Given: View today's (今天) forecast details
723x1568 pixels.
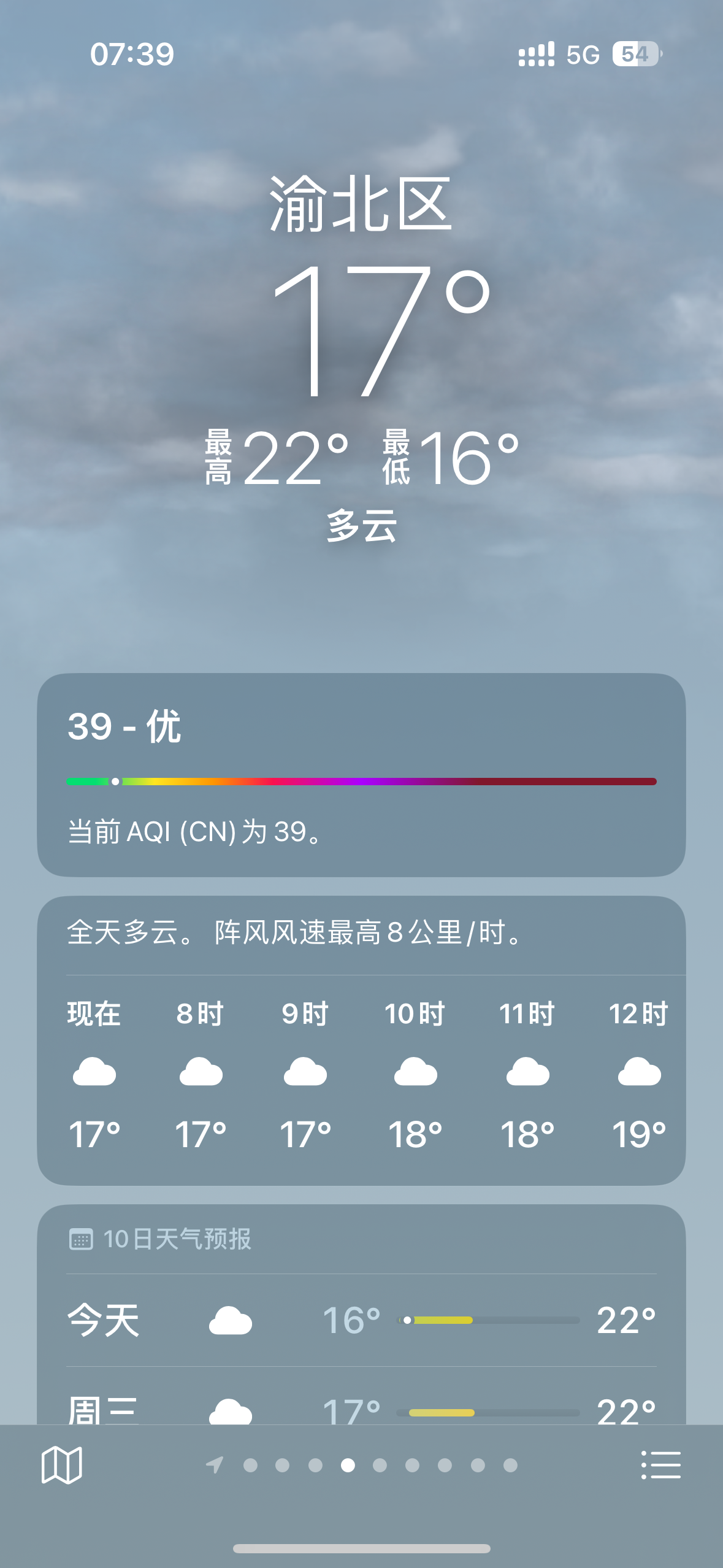Looking at the screenshot, I should (361, 1320).
